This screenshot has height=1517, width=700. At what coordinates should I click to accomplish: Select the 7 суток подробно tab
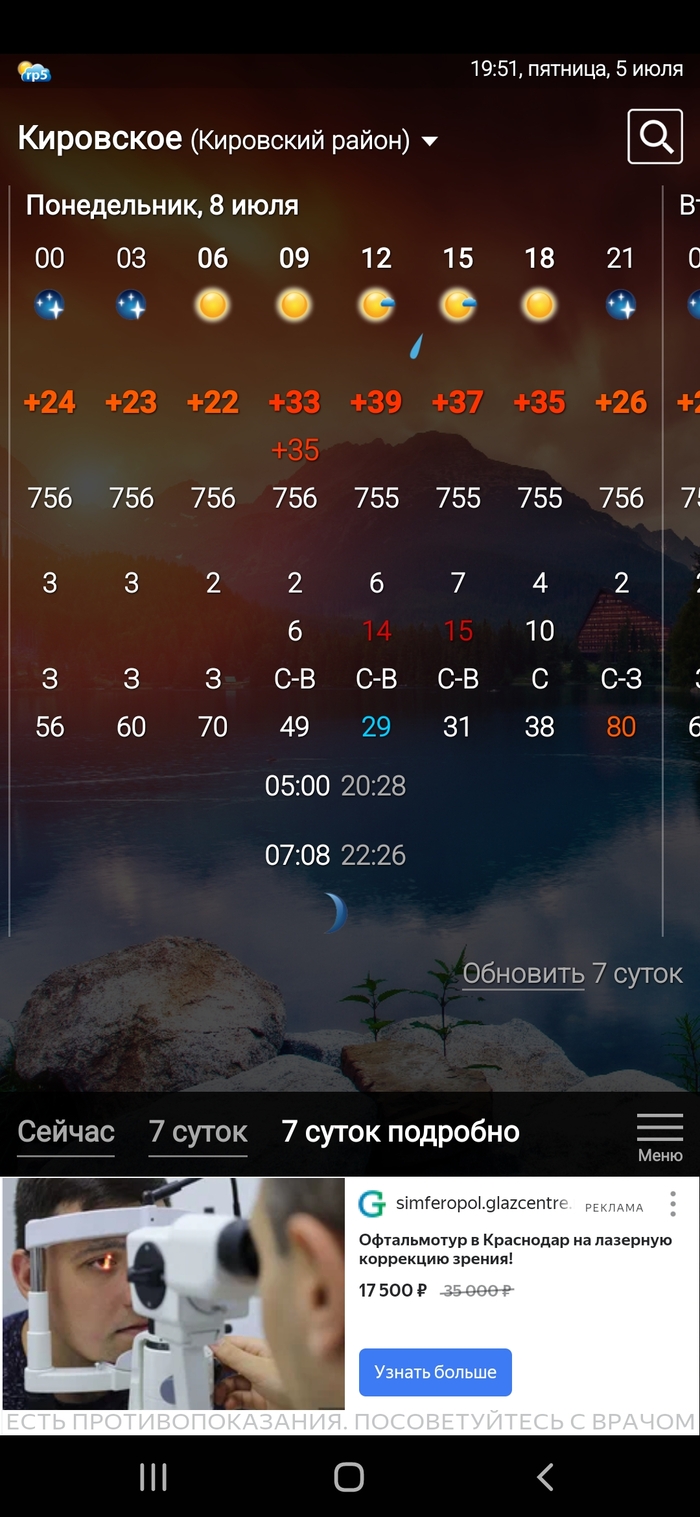tap(400, 1132)
